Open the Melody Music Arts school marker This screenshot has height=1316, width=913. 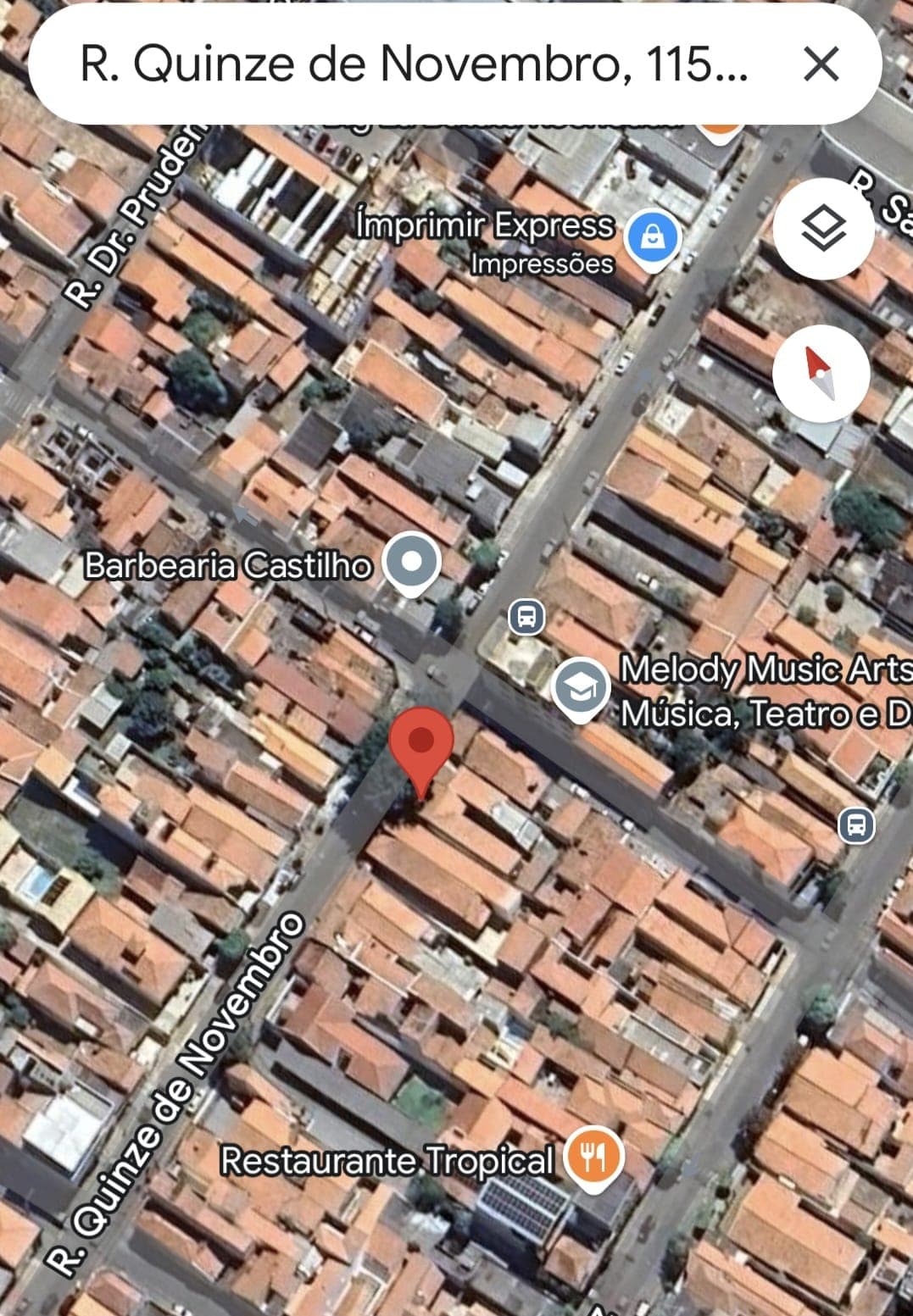581,687
